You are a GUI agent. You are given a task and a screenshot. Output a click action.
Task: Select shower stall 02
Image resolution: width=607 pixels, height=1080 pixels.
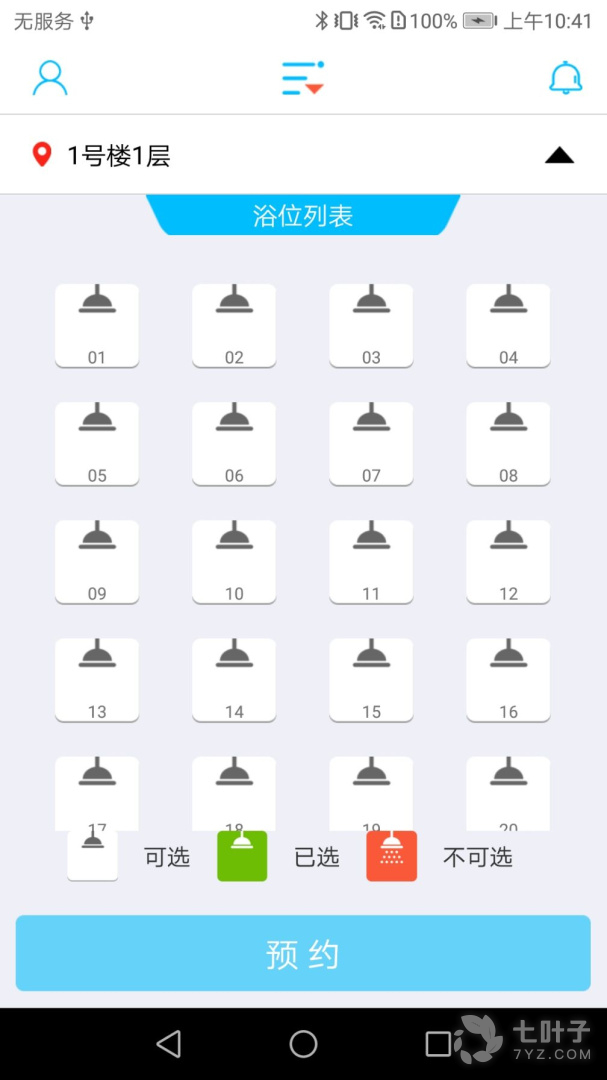pos(234,325)
